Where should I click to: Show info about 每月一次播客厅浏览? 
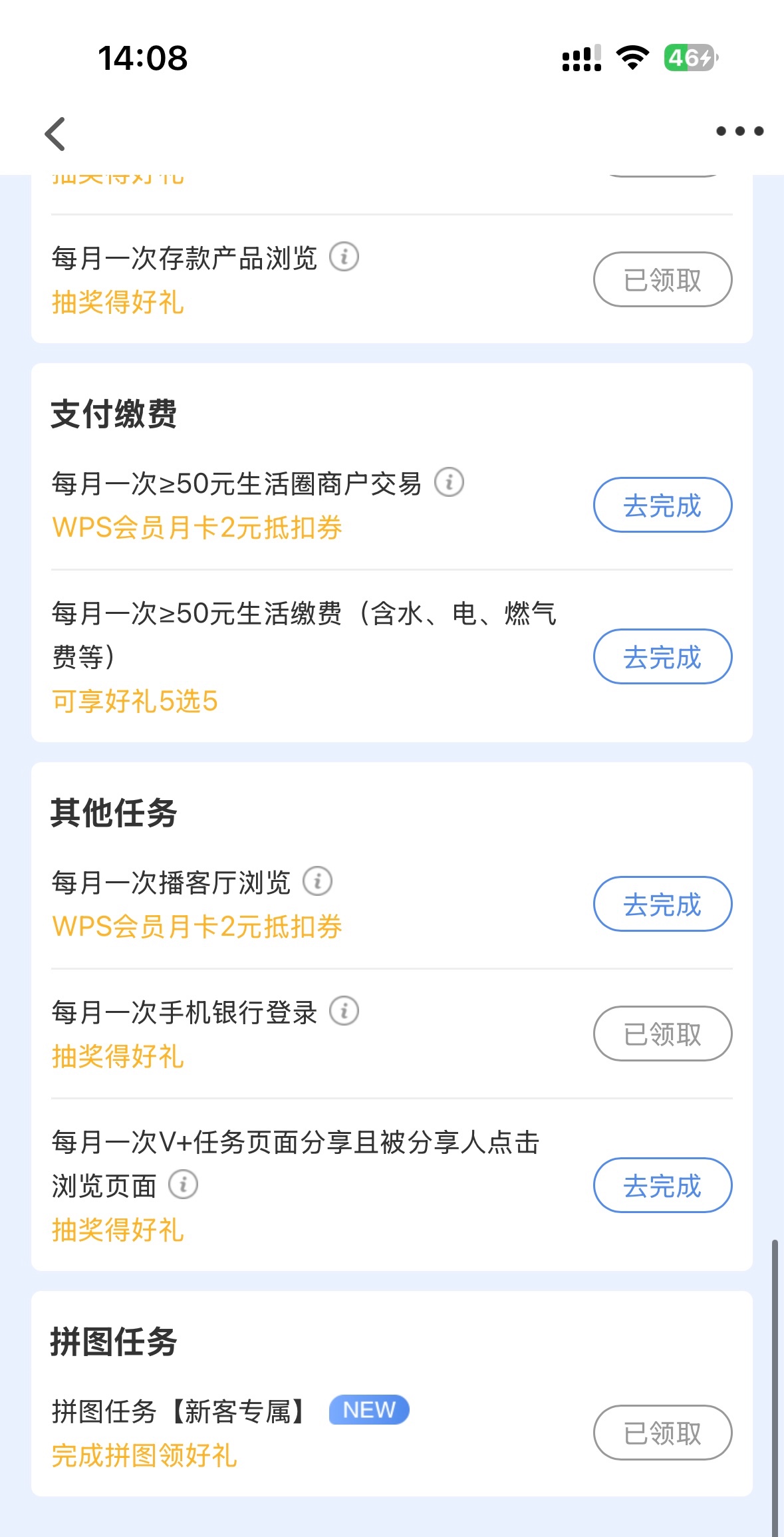pos(318,881)
